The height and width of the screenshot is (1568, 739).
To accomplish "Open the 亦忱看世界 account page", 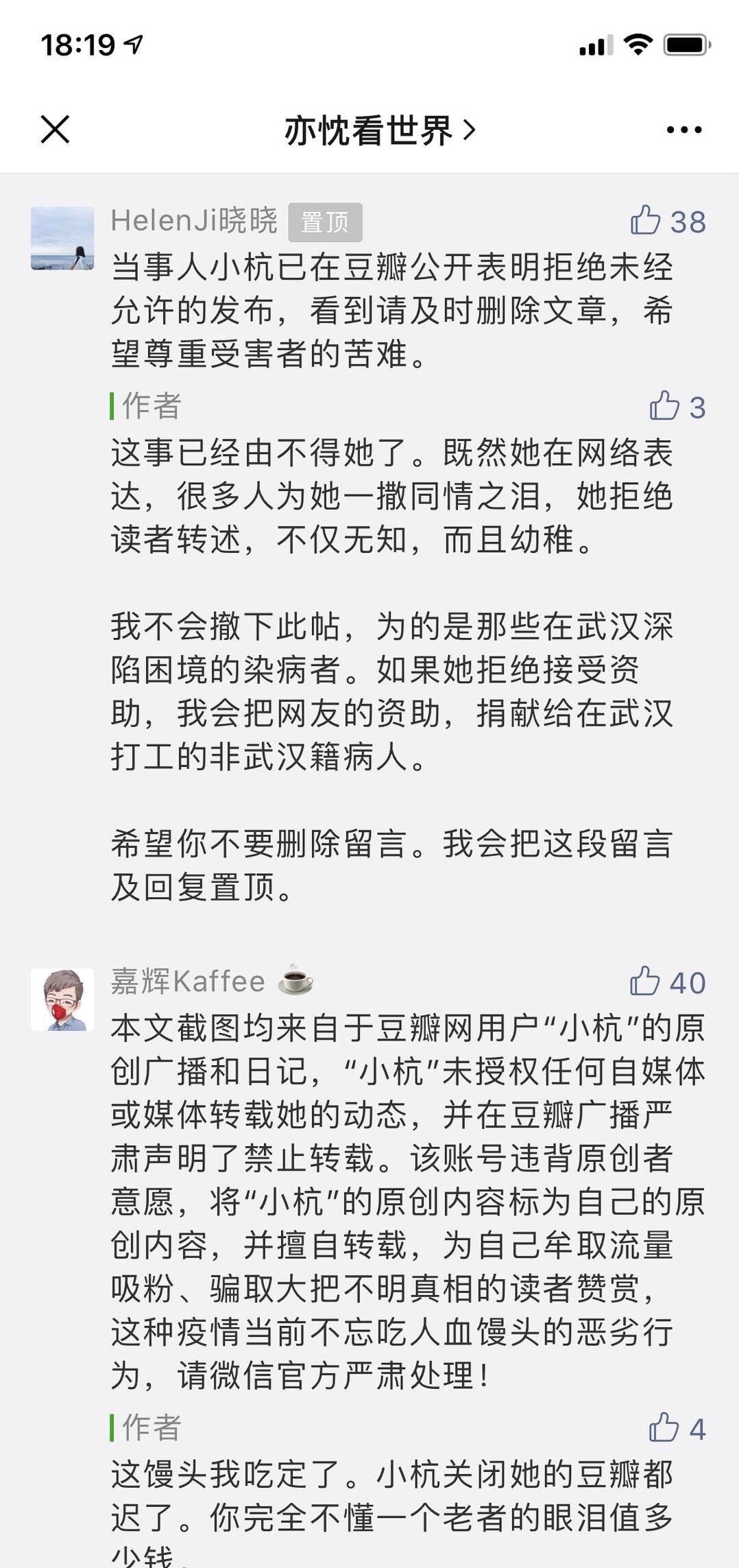I will 379,130.
